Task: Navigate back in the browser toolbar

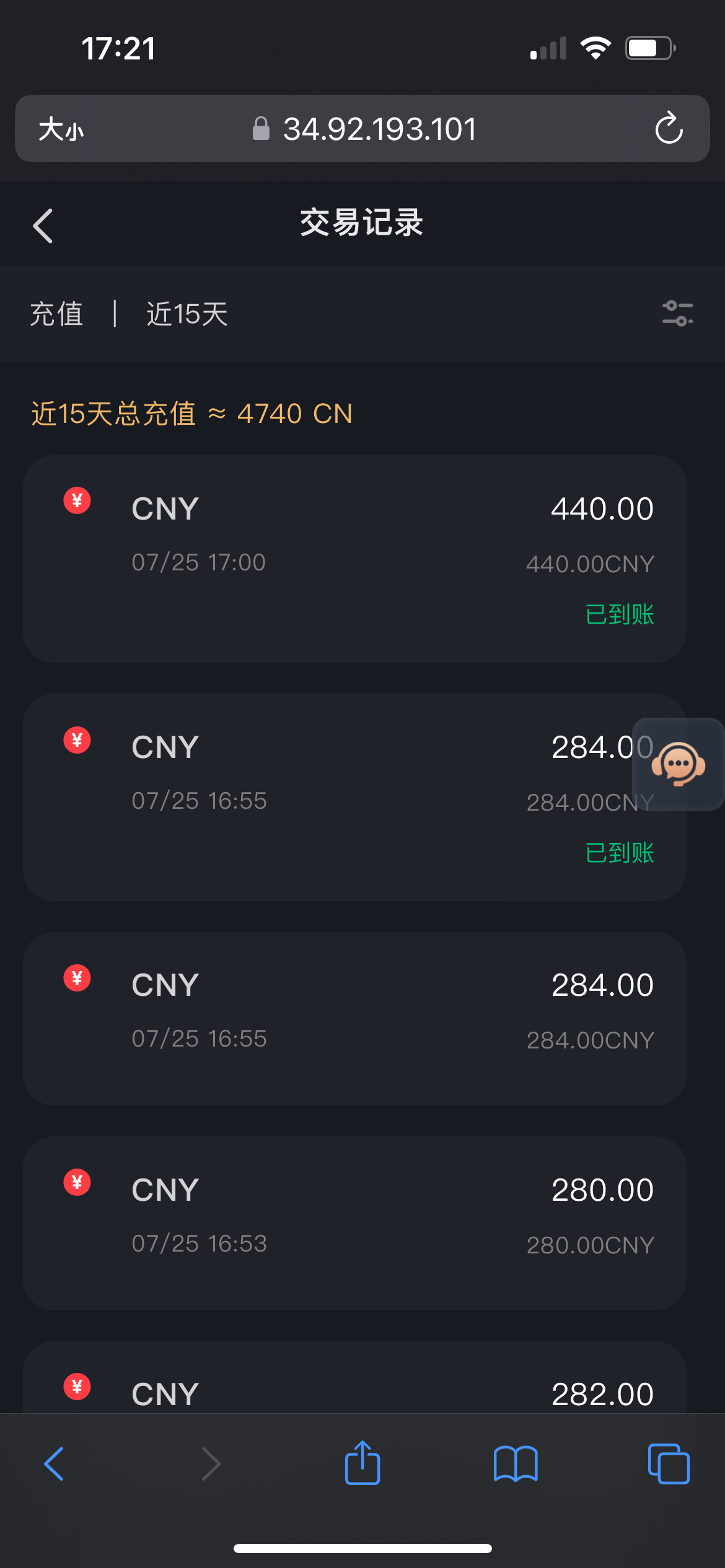Action: pos(55,1463)
